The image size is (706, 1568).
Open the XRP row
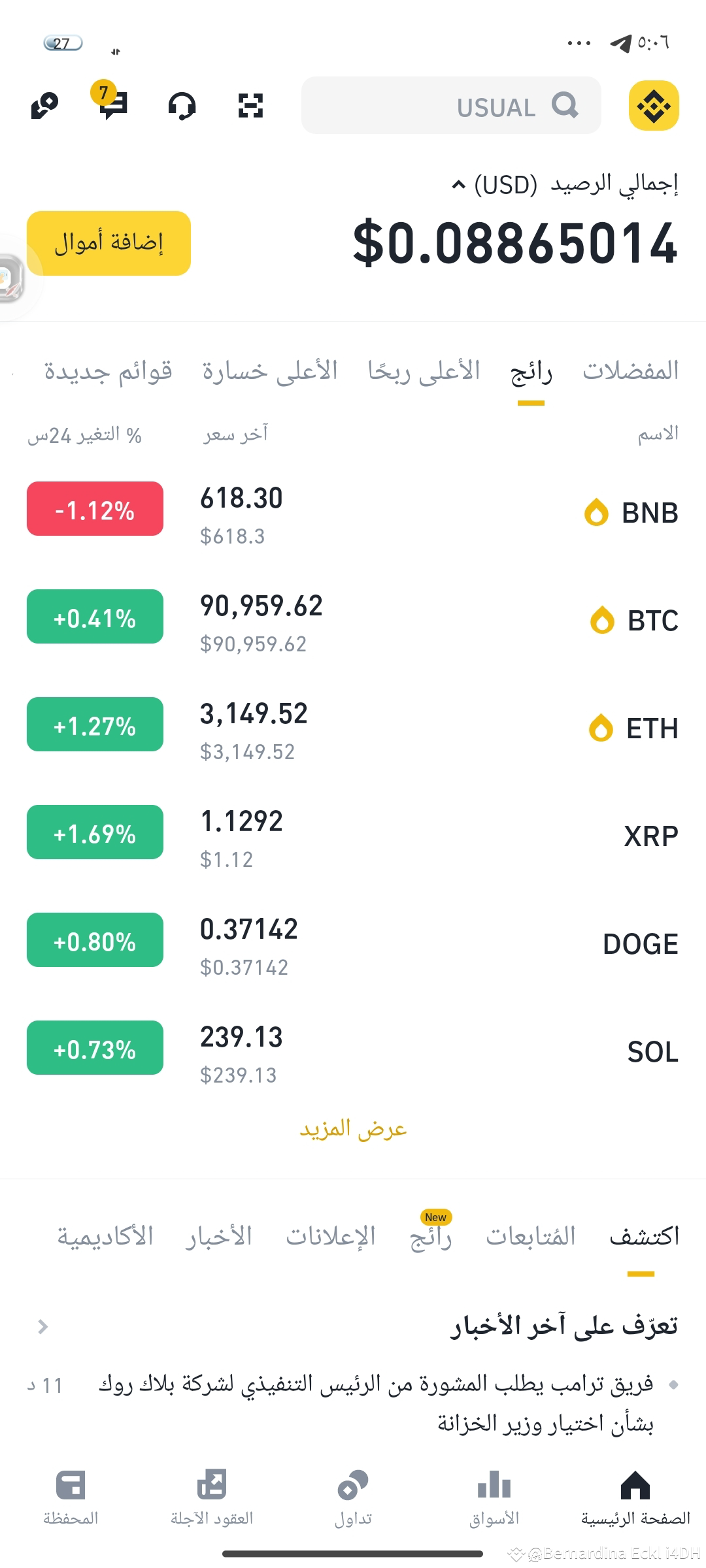353,838
